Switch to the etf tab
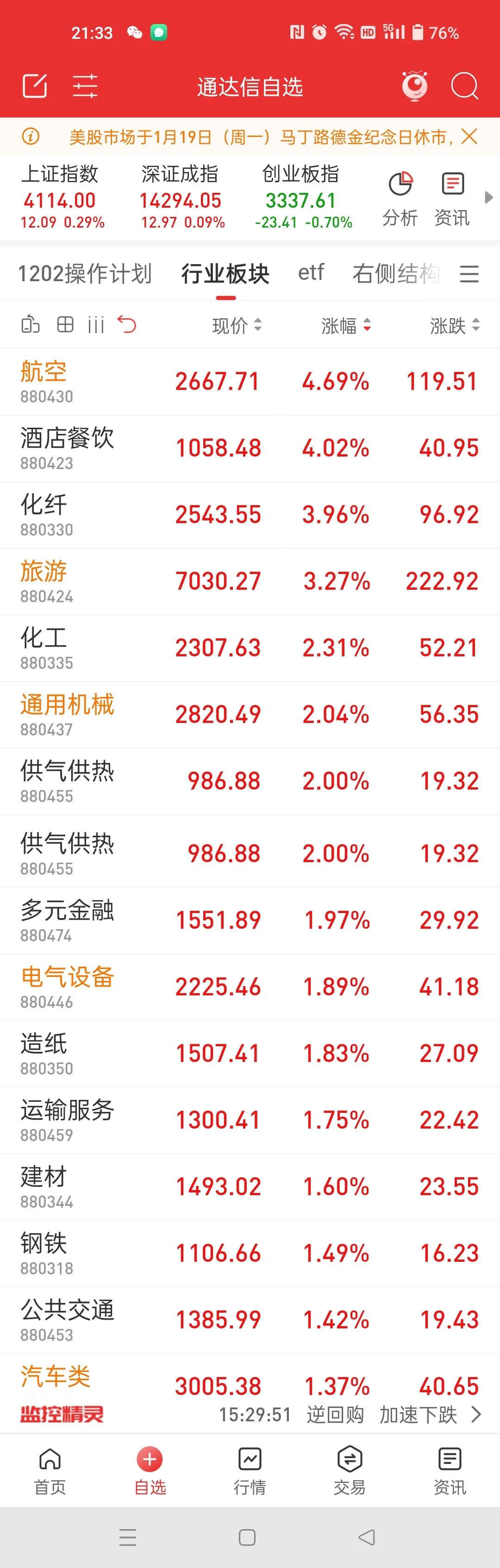Screen dimensions: 500x1568 pyautogui.click(x=311, y=272)
